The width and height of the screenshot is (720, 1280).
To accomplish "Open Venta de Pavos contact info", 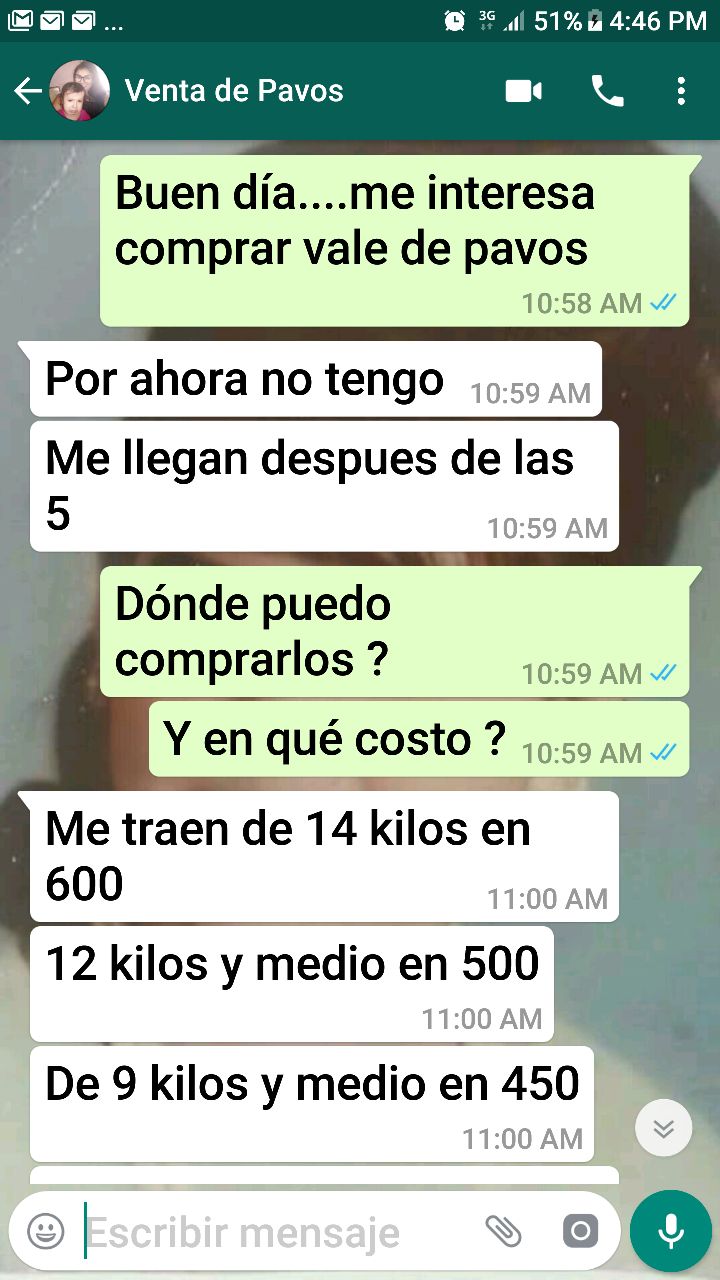I will point(233,91).
